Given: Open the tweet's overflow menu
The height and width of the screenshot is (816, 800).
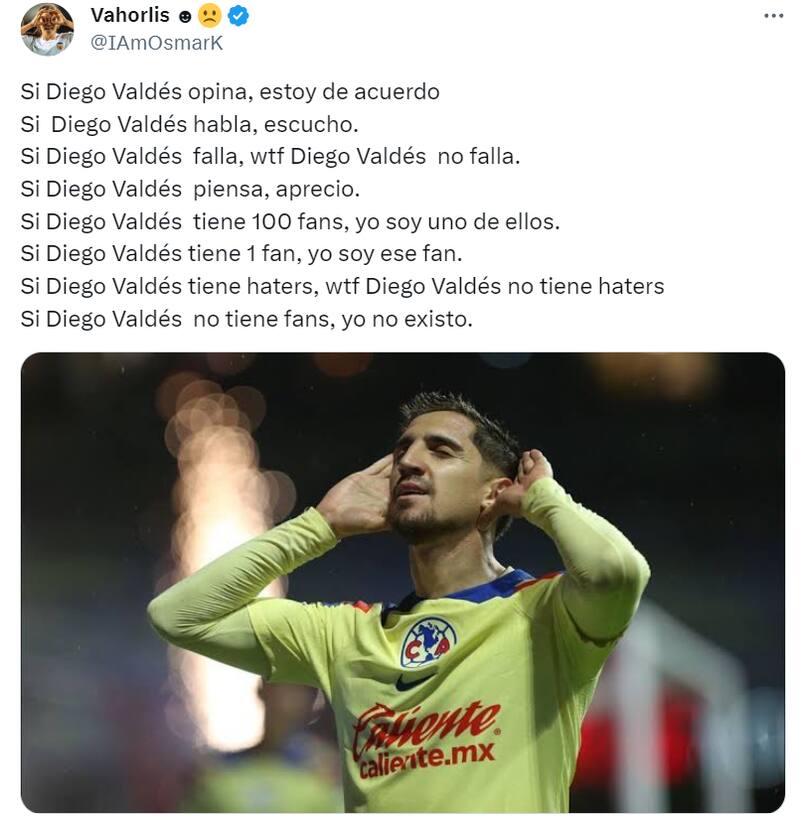Looking at the screenshot, I should click(x=773, y=16).
